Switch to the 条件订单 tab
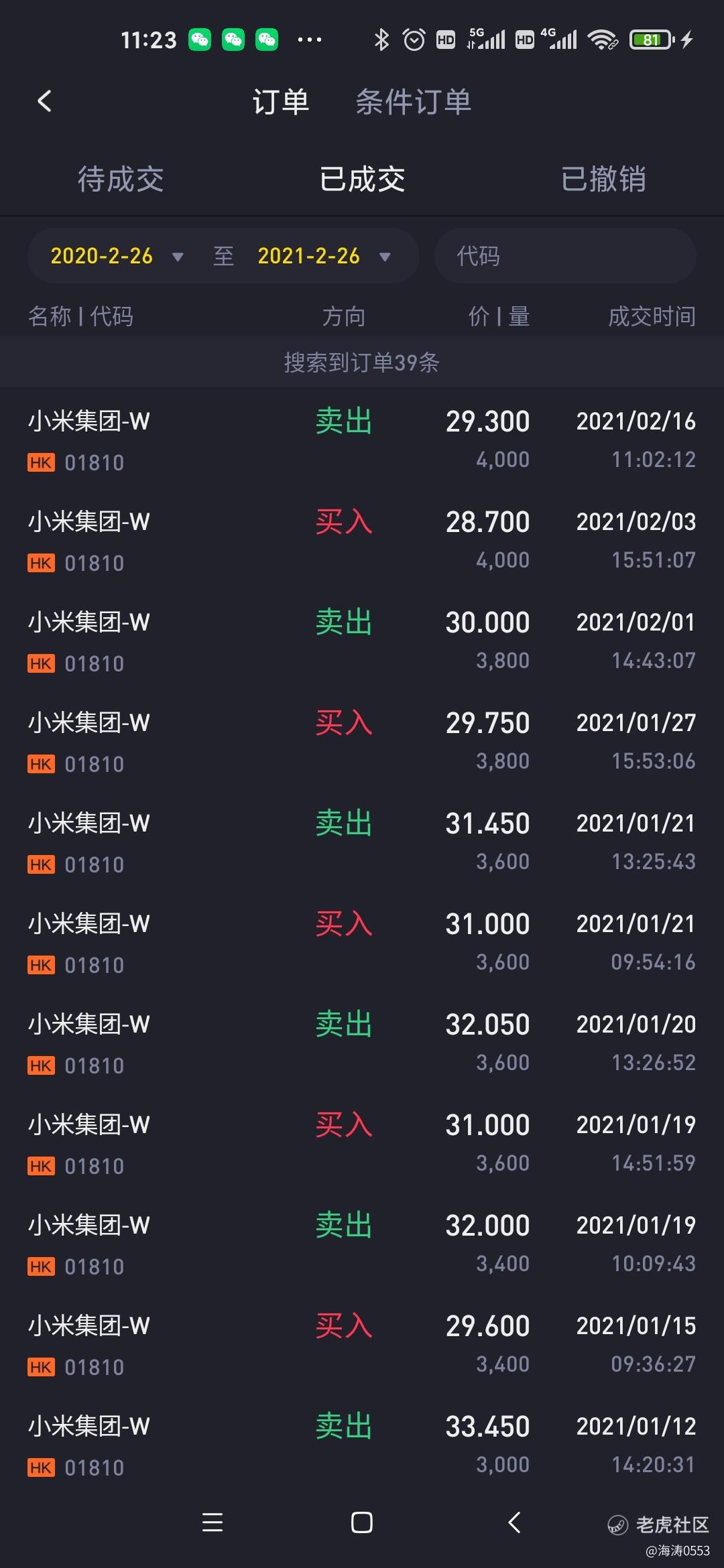The image size is (724, 1568). coord(413,102)
